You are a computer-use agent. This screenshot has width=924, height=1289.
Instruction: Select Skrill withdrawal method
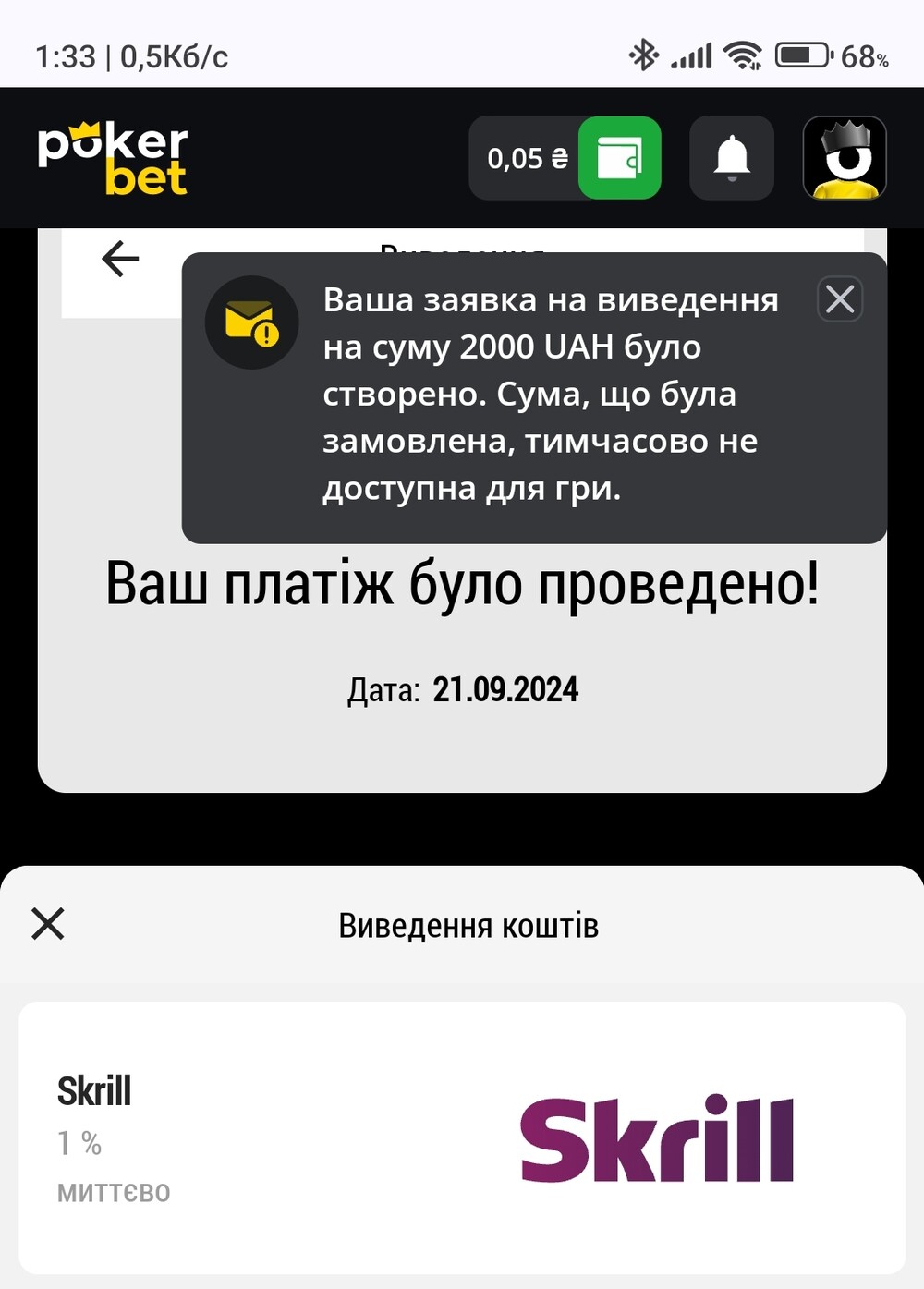coord(462,1137)
